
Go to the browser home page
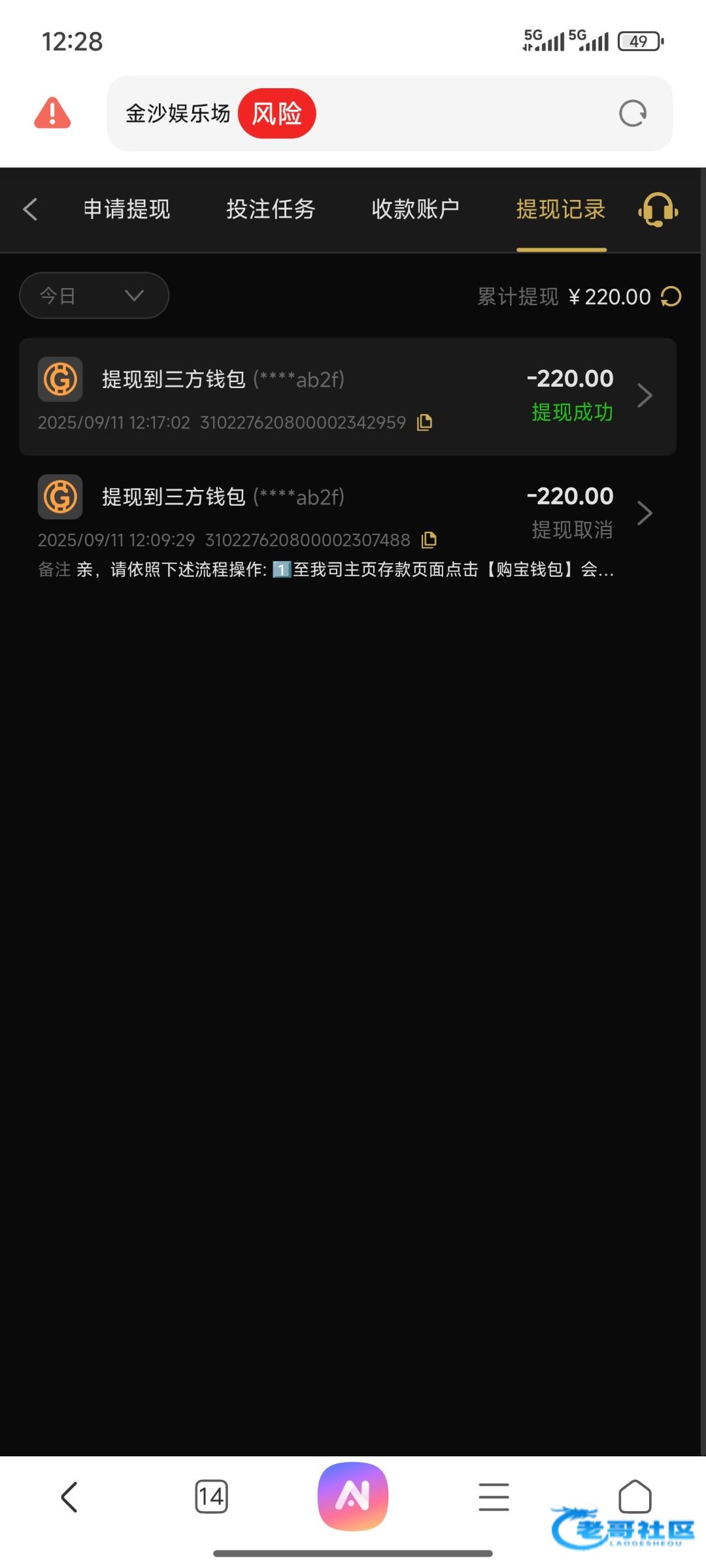tap(635, 1496)
